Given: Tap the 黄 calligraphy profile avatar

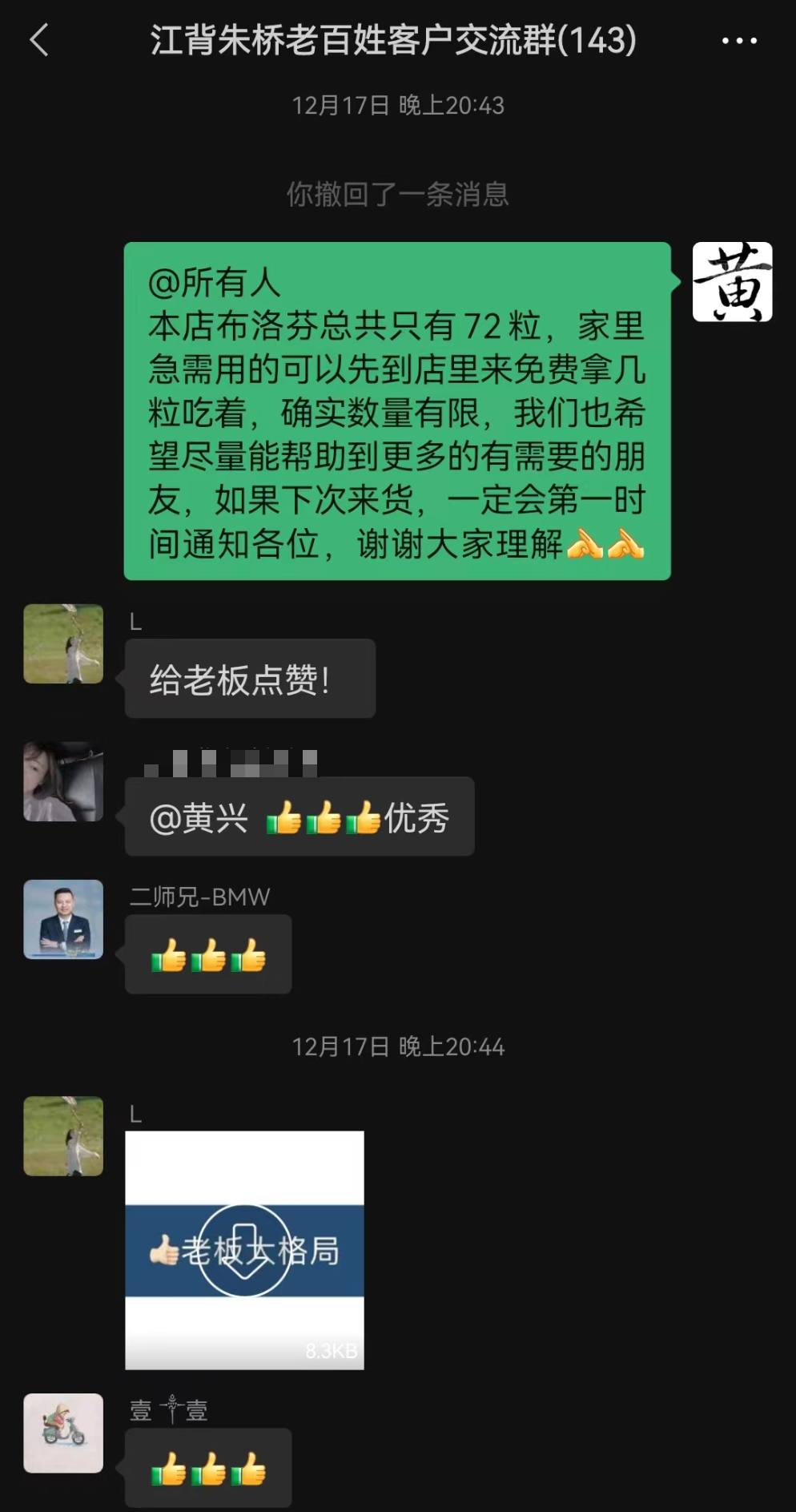Looking at the screenshot, I should click(732, 282).
